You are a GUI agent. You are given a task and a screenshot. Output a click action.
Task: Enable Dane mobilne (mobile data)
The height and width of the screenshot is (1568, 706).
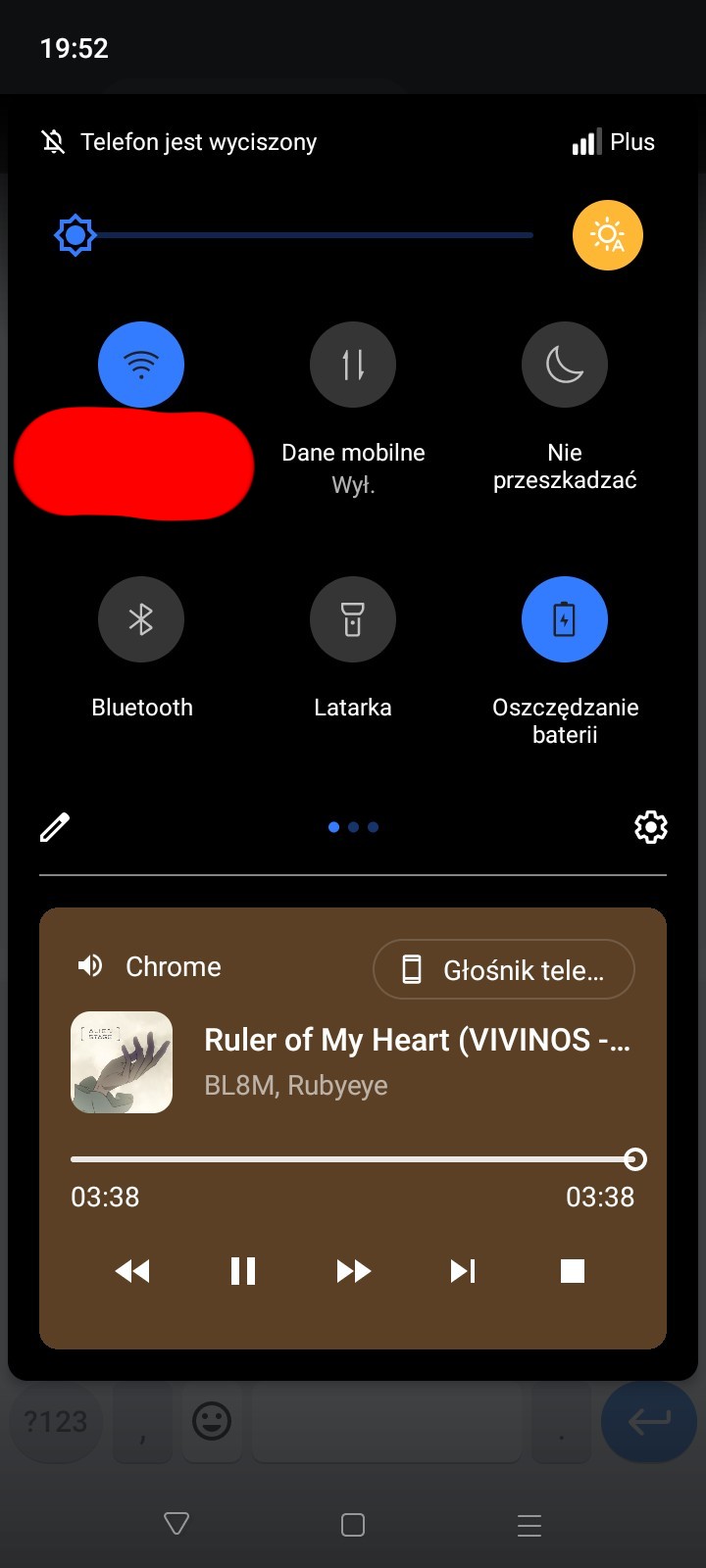click(353, 365)
